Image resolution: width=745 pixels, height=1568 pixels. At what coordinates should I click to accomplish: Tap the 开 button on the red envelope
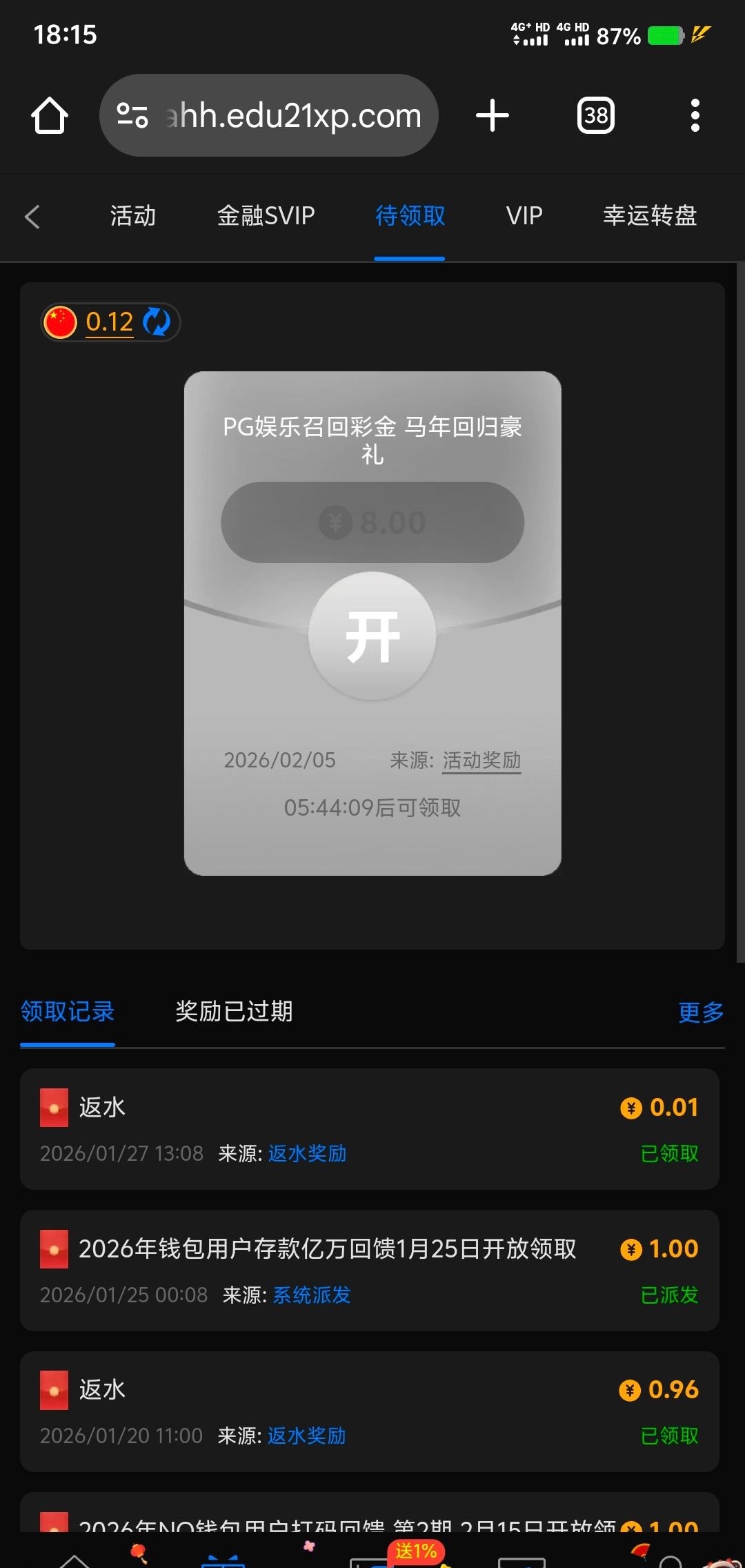372,636
